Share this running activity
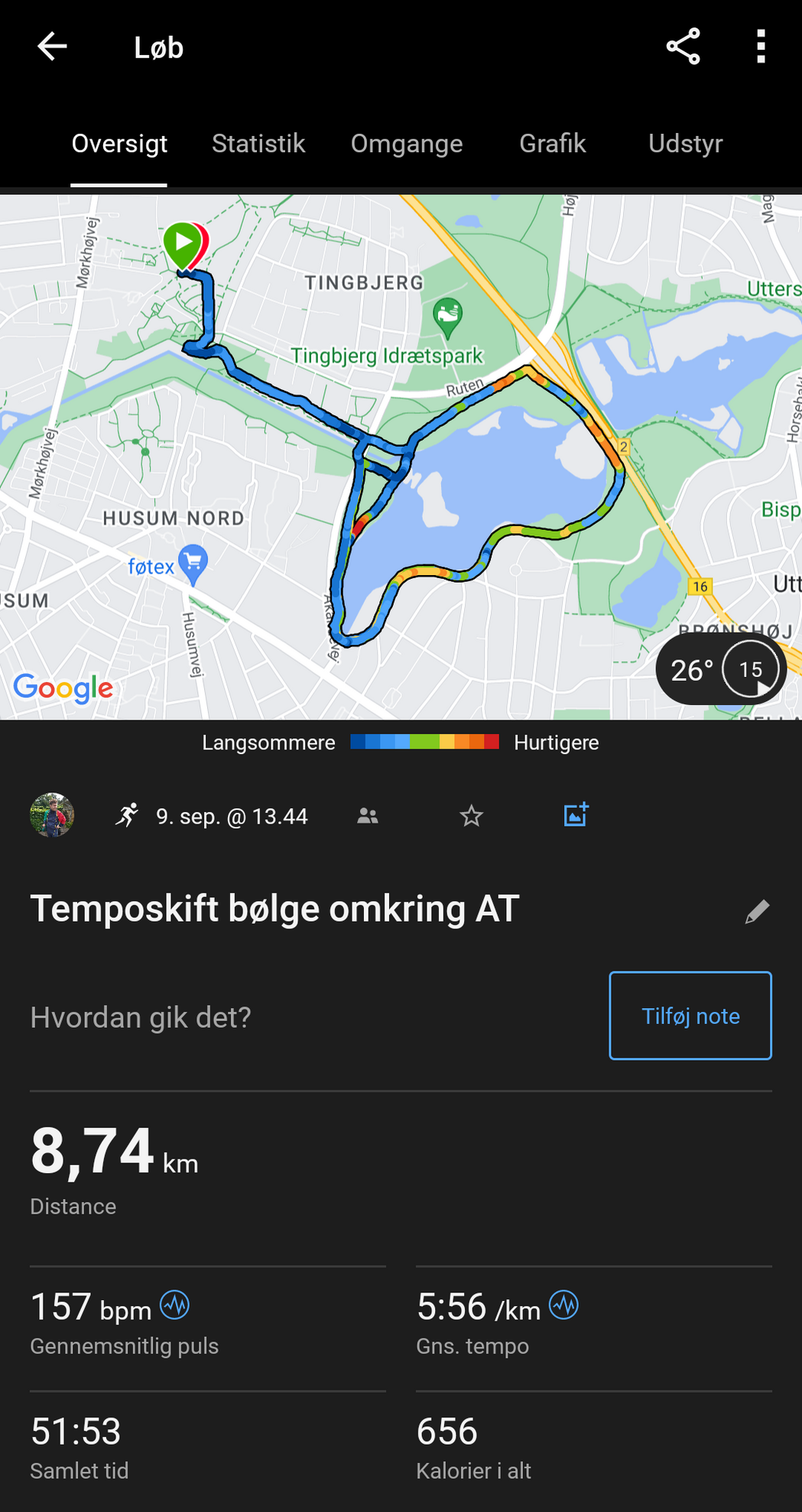The height and width of the screenshot is (1512, 802). click(683, 47)
